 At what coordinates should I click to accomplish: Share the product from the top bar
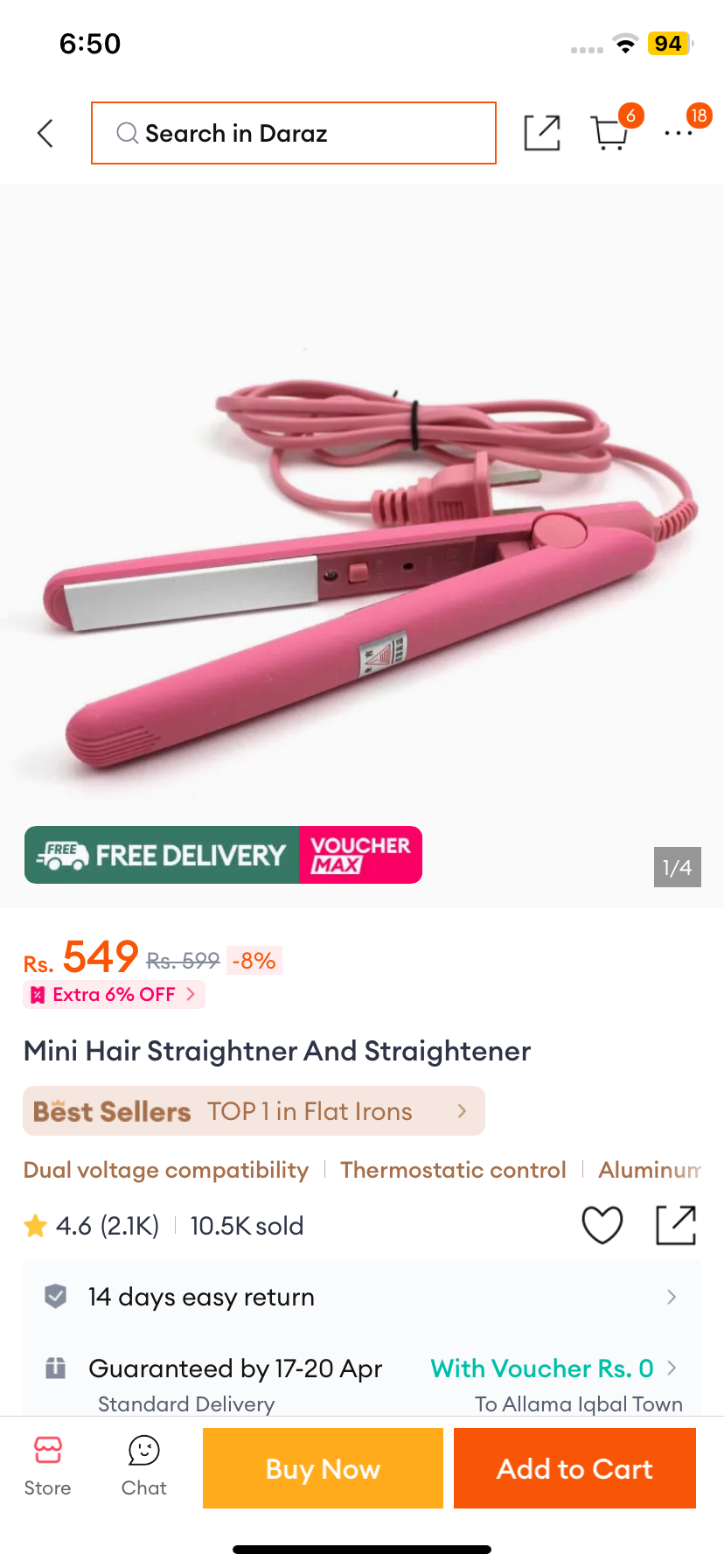tap(542, 133)
